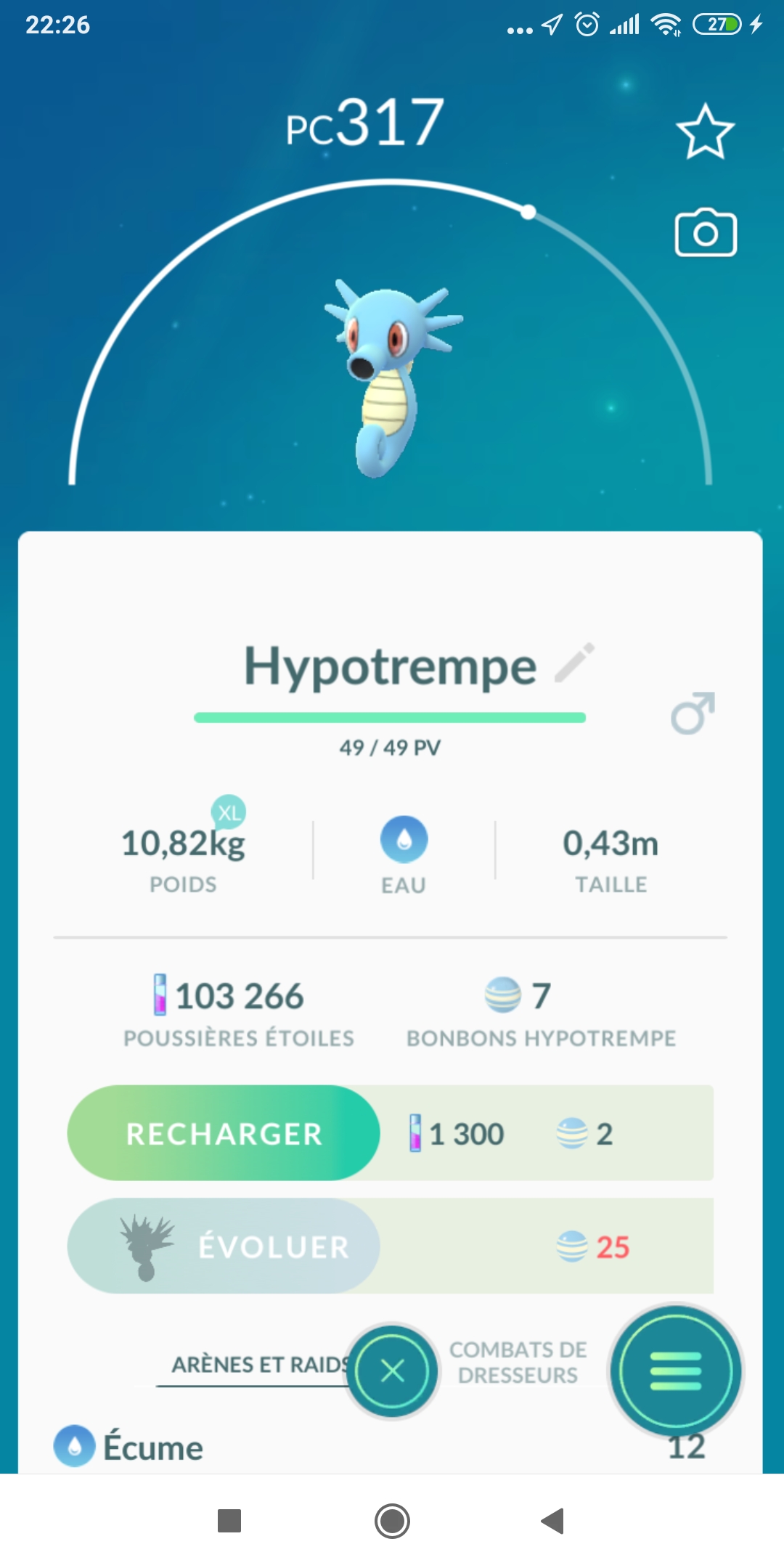Close the Pokémon details screen
The image size is (784, 1568).
[x=393, y=1371]
